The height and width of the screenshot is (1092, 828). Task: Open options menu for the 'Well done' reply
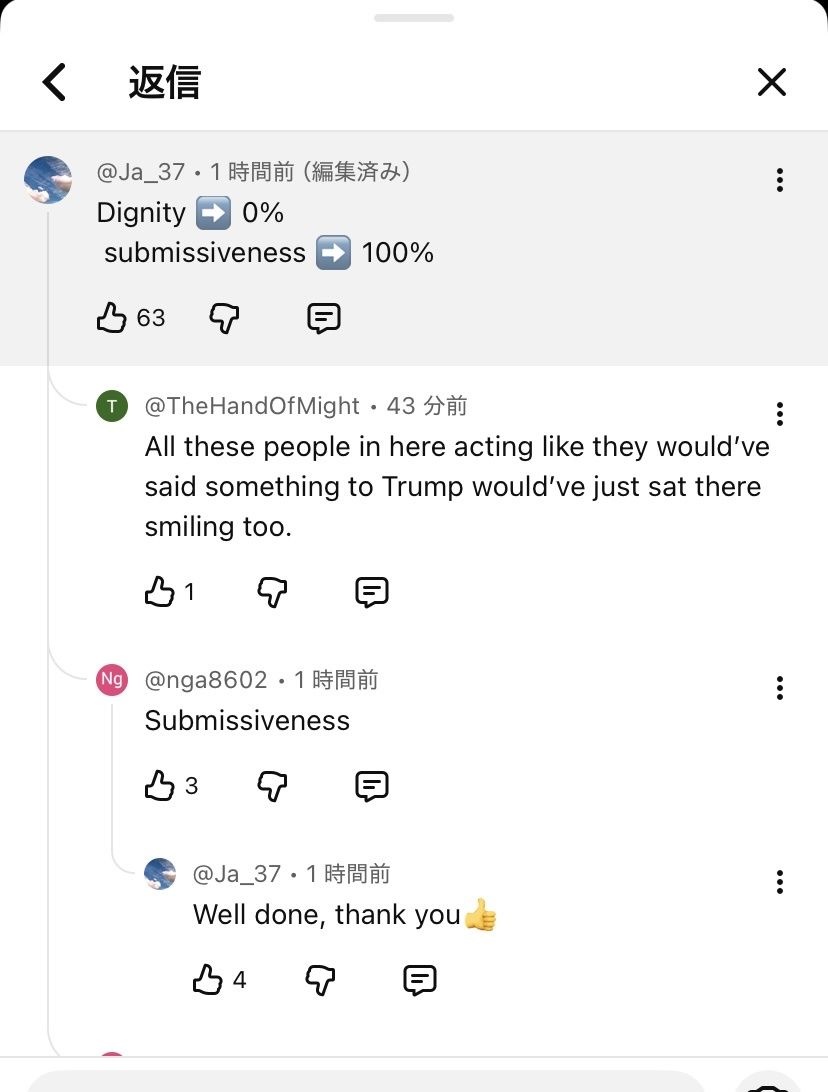779,881
